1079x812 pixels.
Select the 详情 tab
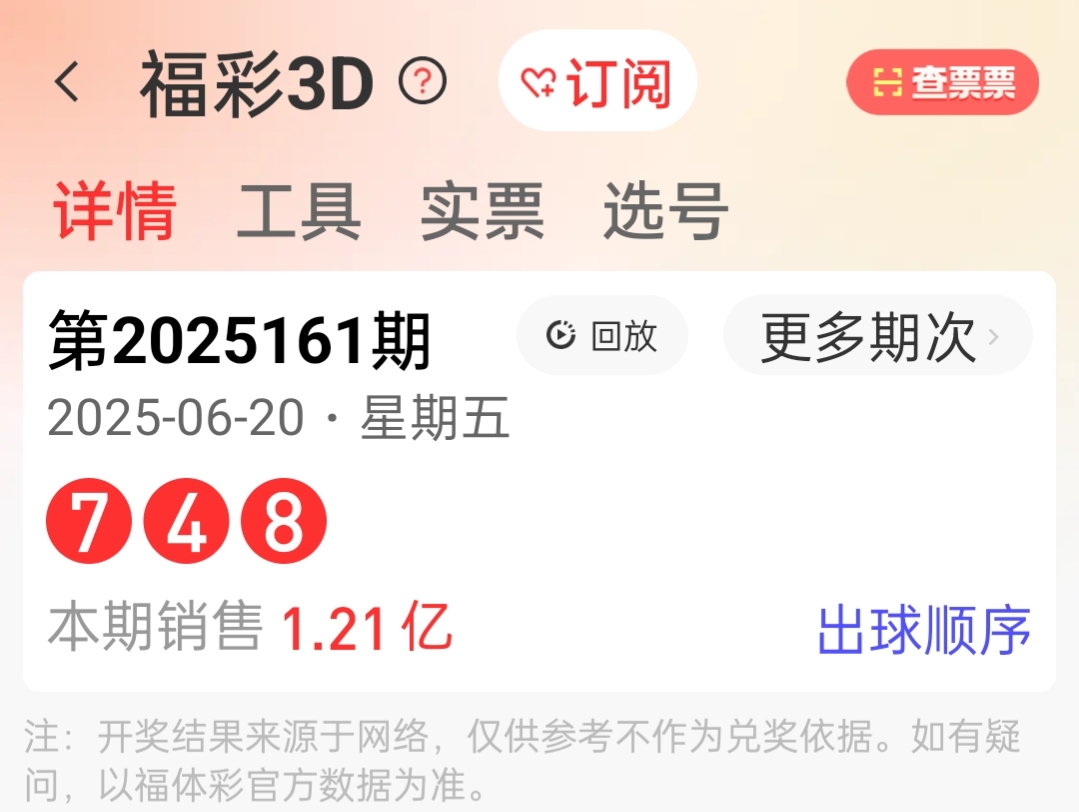(x=115, y=211)
